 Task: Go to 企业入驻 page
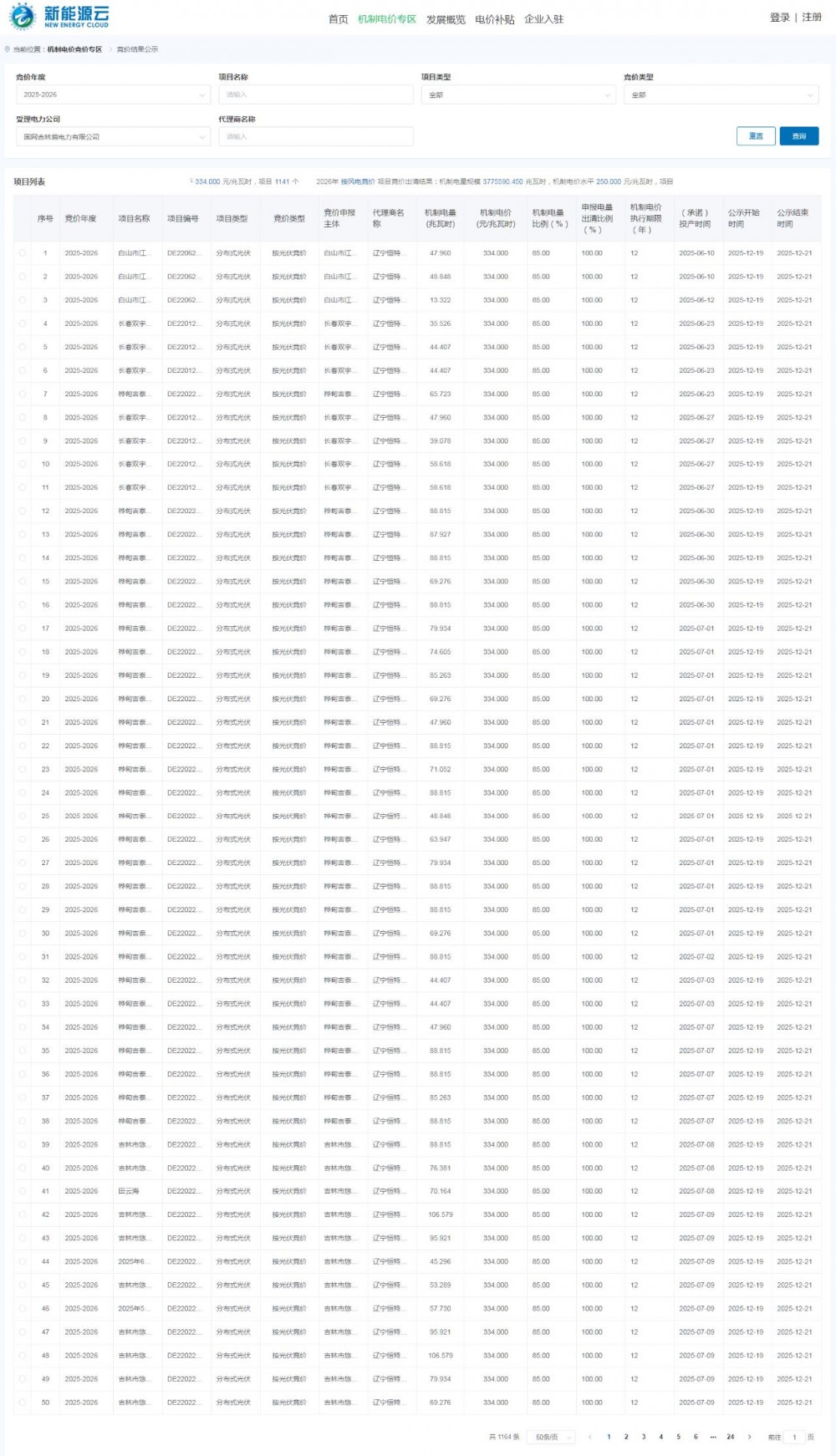pyautogui.click(x=543, y=19)
